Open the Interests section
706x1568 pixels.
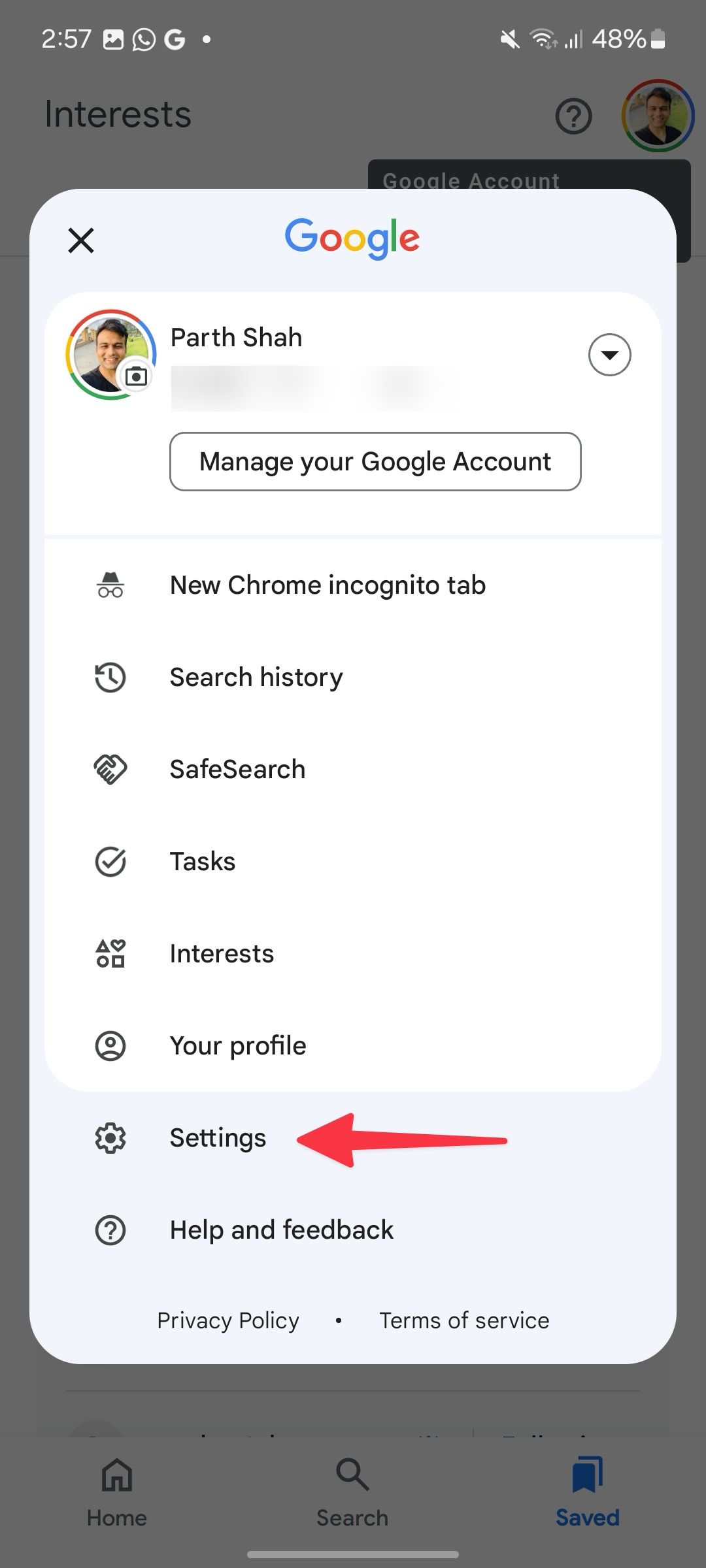(221, 953)
